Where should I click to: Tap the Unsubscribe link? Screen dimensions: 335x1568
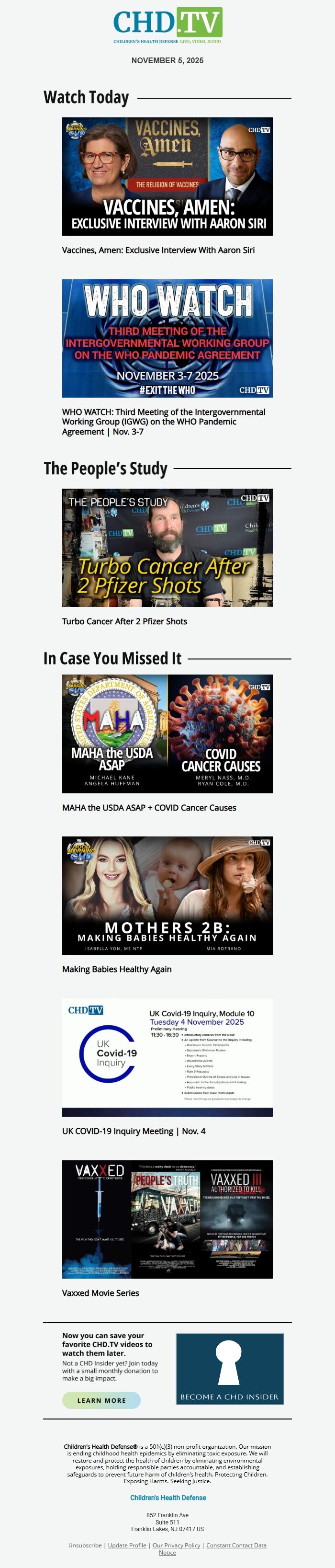click(x=85, y=1545)
